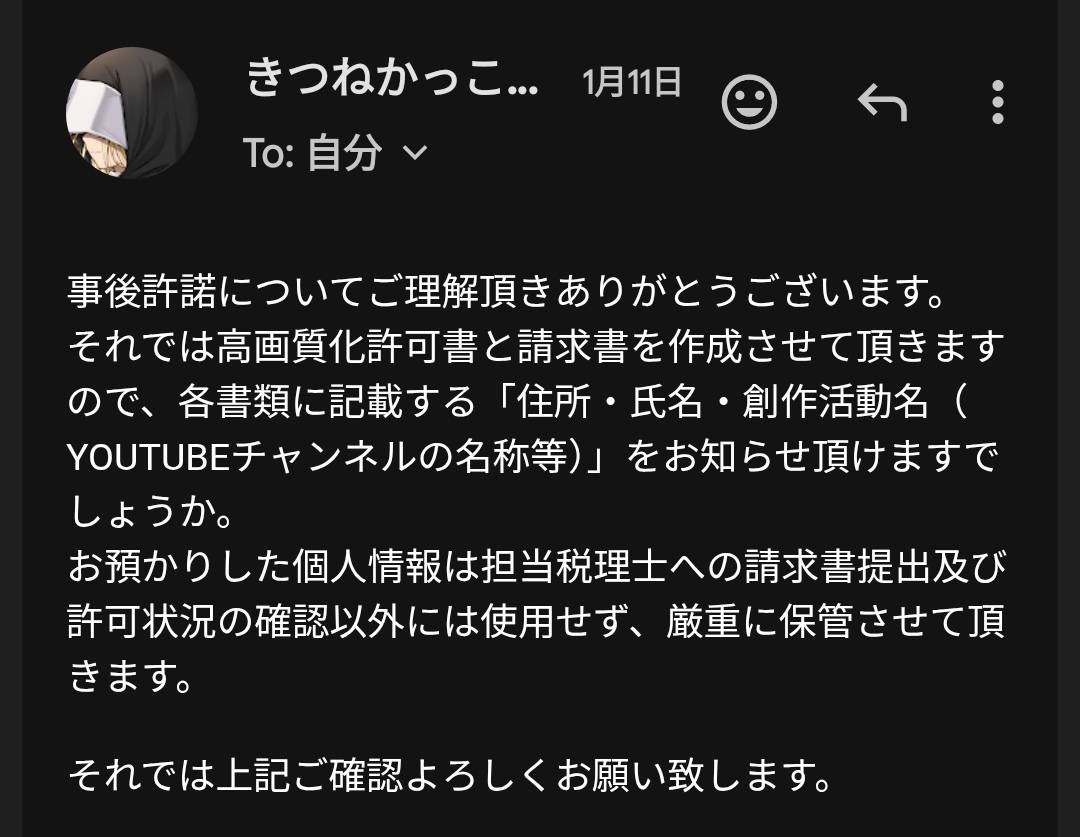The image size is (1080, 837).
Task: Open the sender's profile avatar
Action: pyautogui.click(x=132, y=113)
